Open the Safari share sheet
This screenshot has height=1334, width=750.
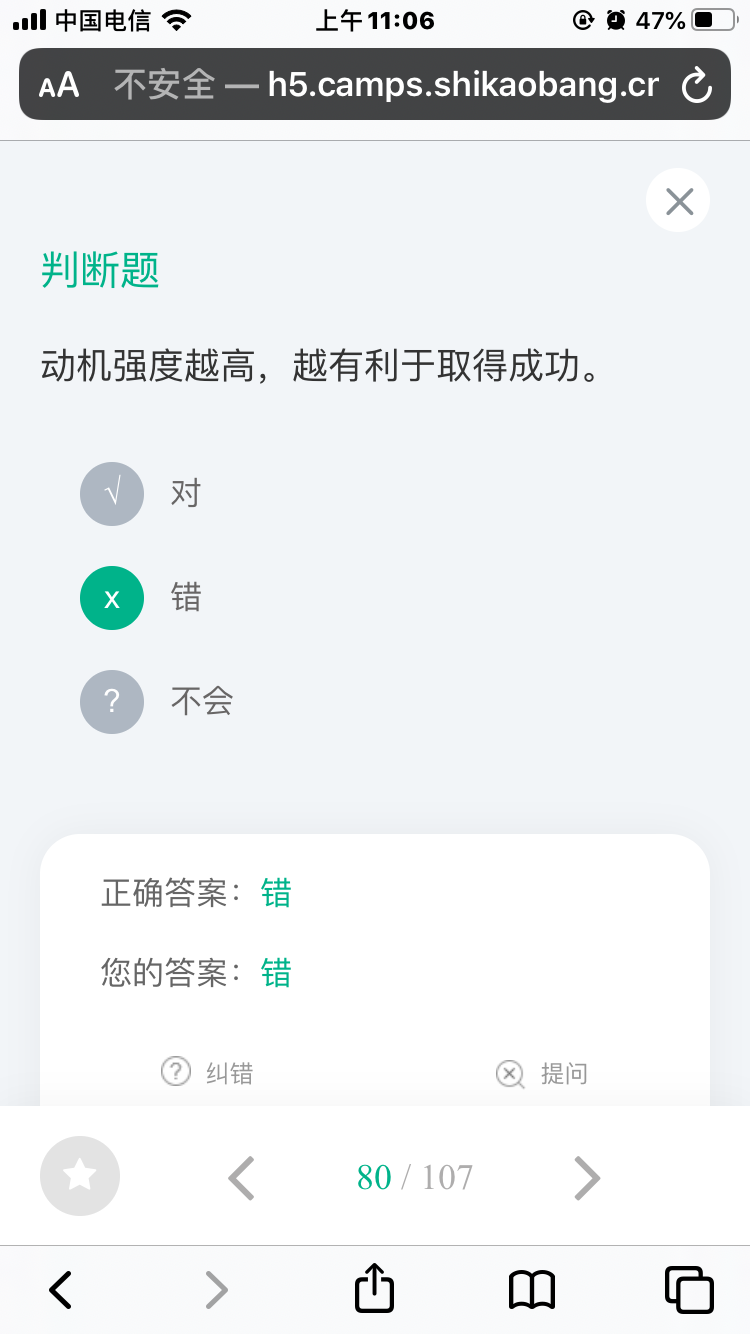pyautogui.click(x=375, y=1287)
